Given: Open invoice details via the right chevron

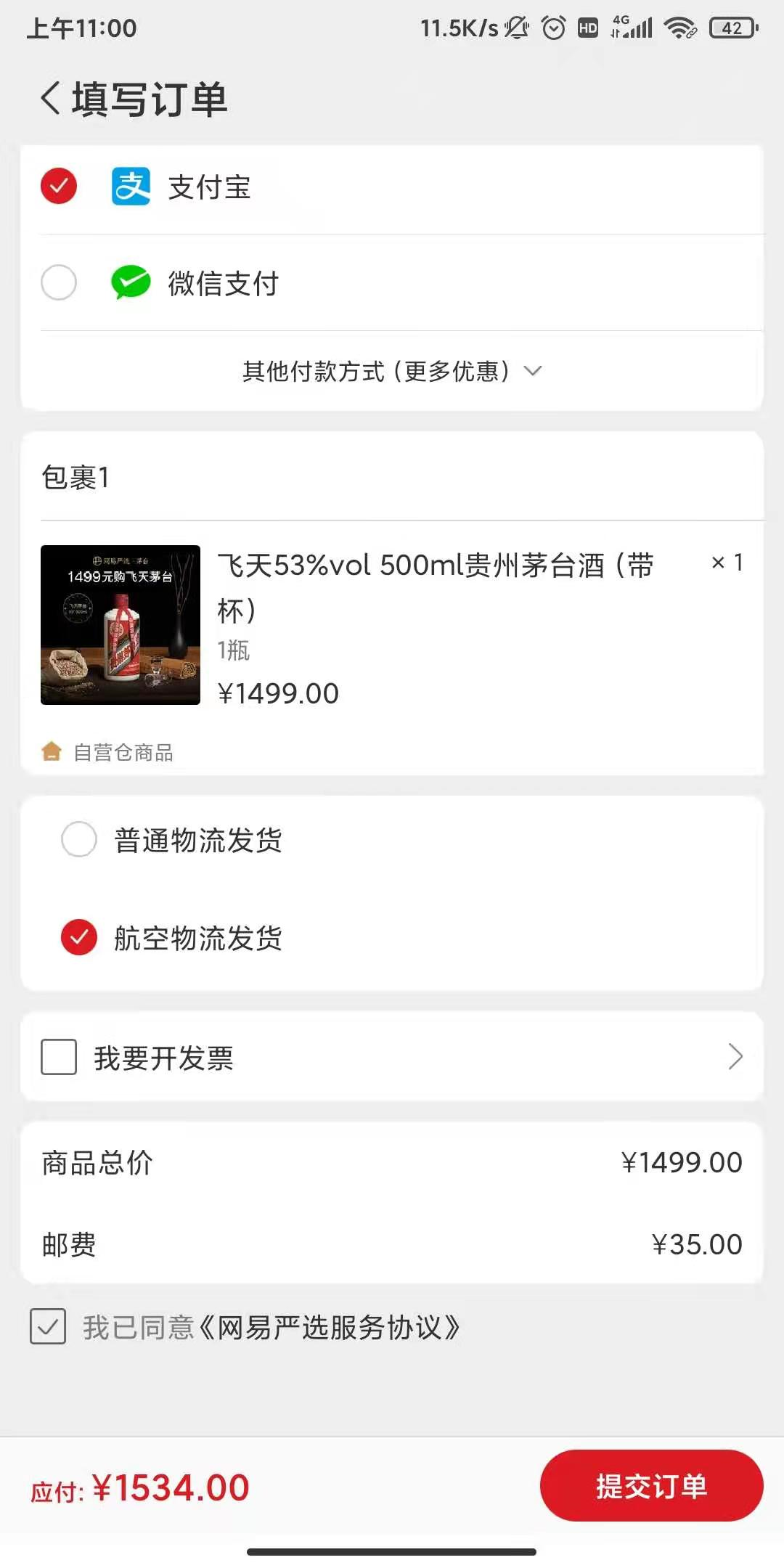Looking at the screenshot, I should [736, 1058].
